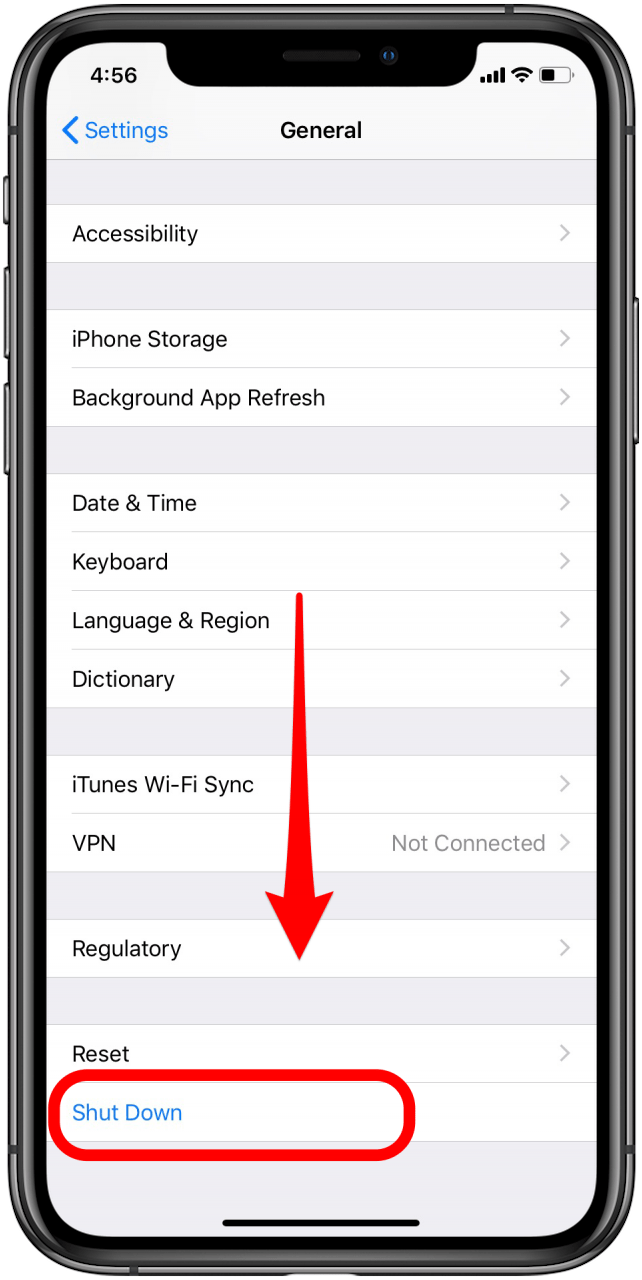Open Background App Refresh
The height and width of the screenshot is (1280, 642).
(x=321, y=398)
